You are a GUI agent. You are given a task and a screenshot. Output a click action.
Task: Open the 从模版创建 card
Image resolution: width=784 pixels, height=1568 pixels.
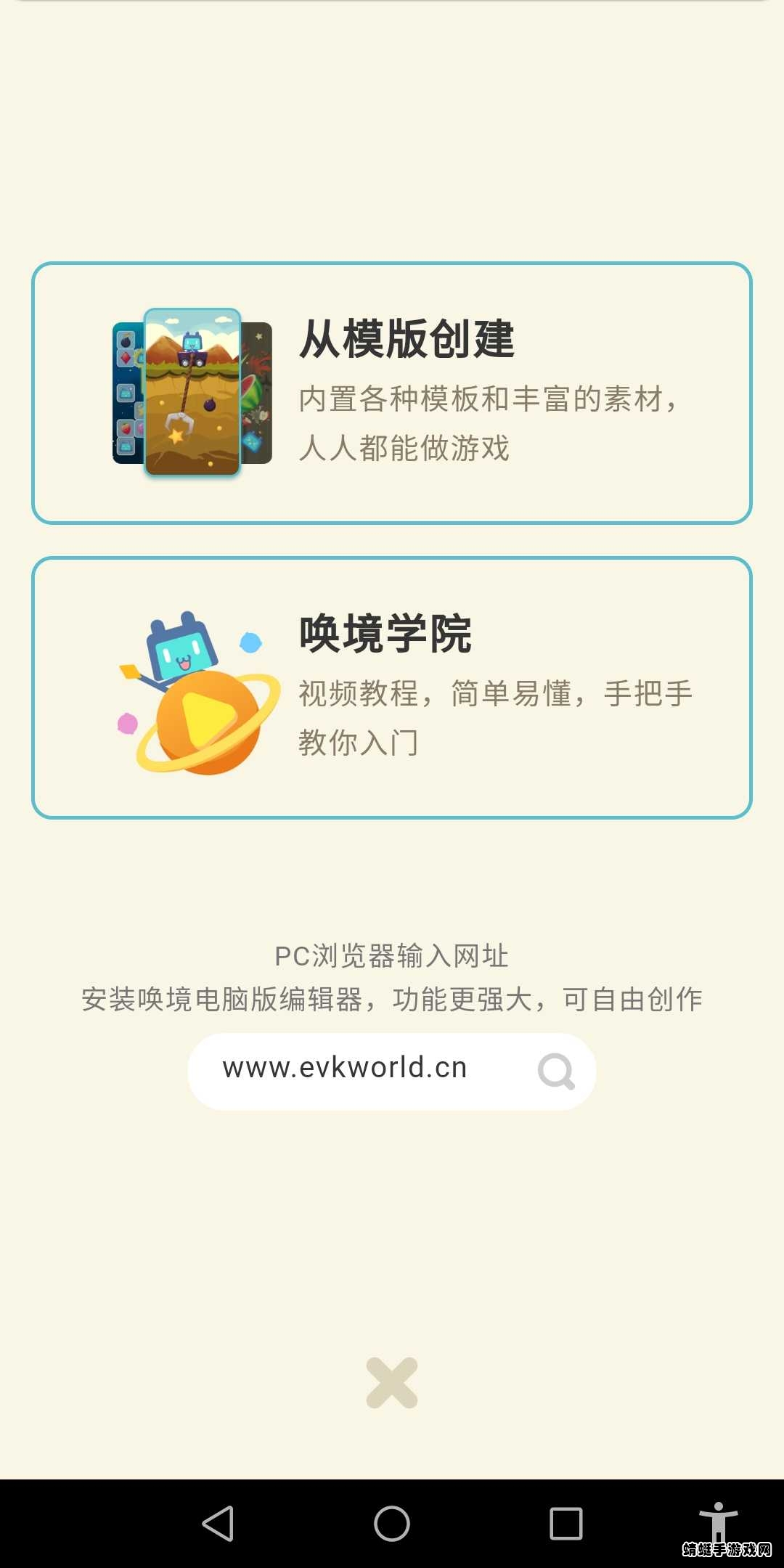click(392, 393)
